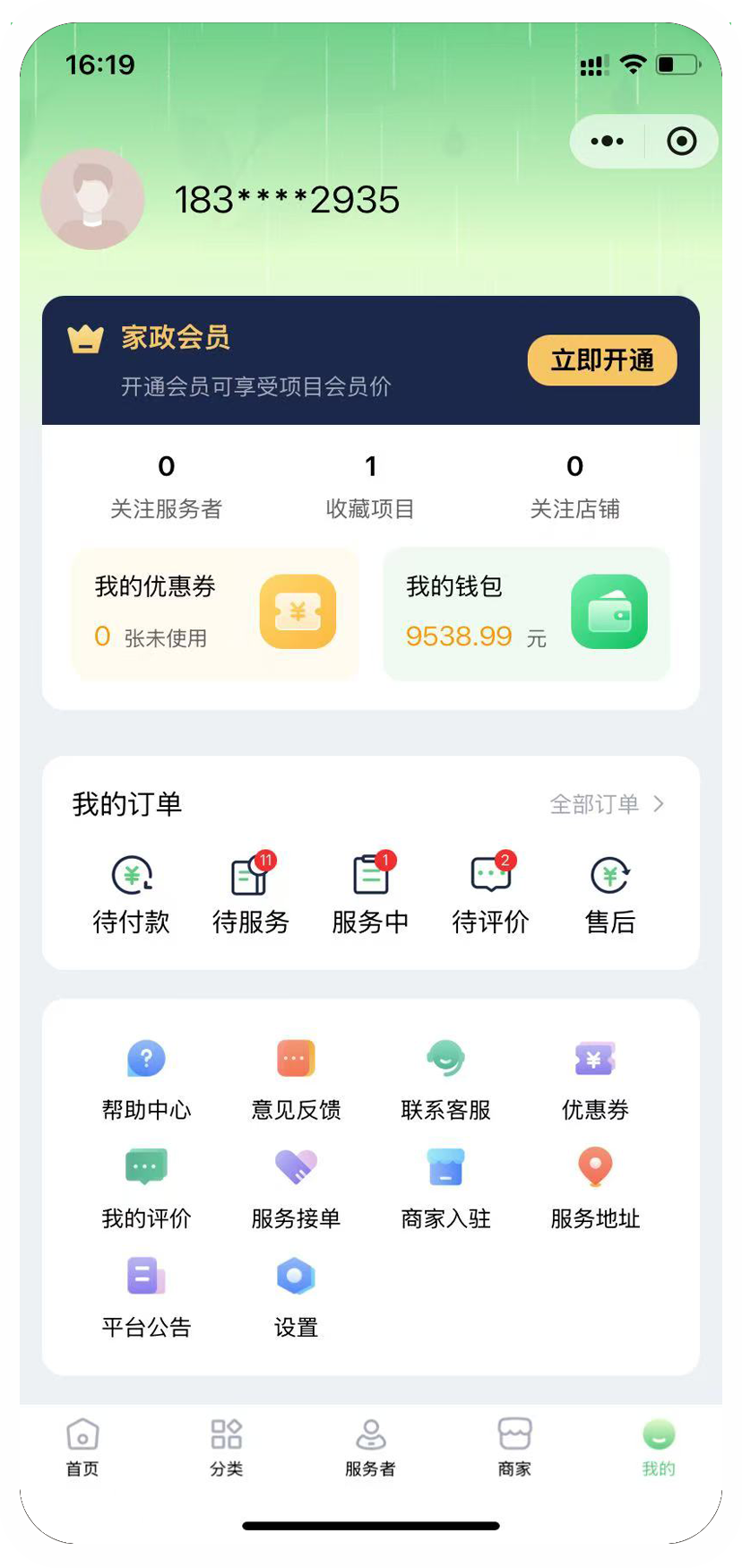This screenshot has height=1568, width=742.
Task: Open 待付款 orders
Action: 132,896
